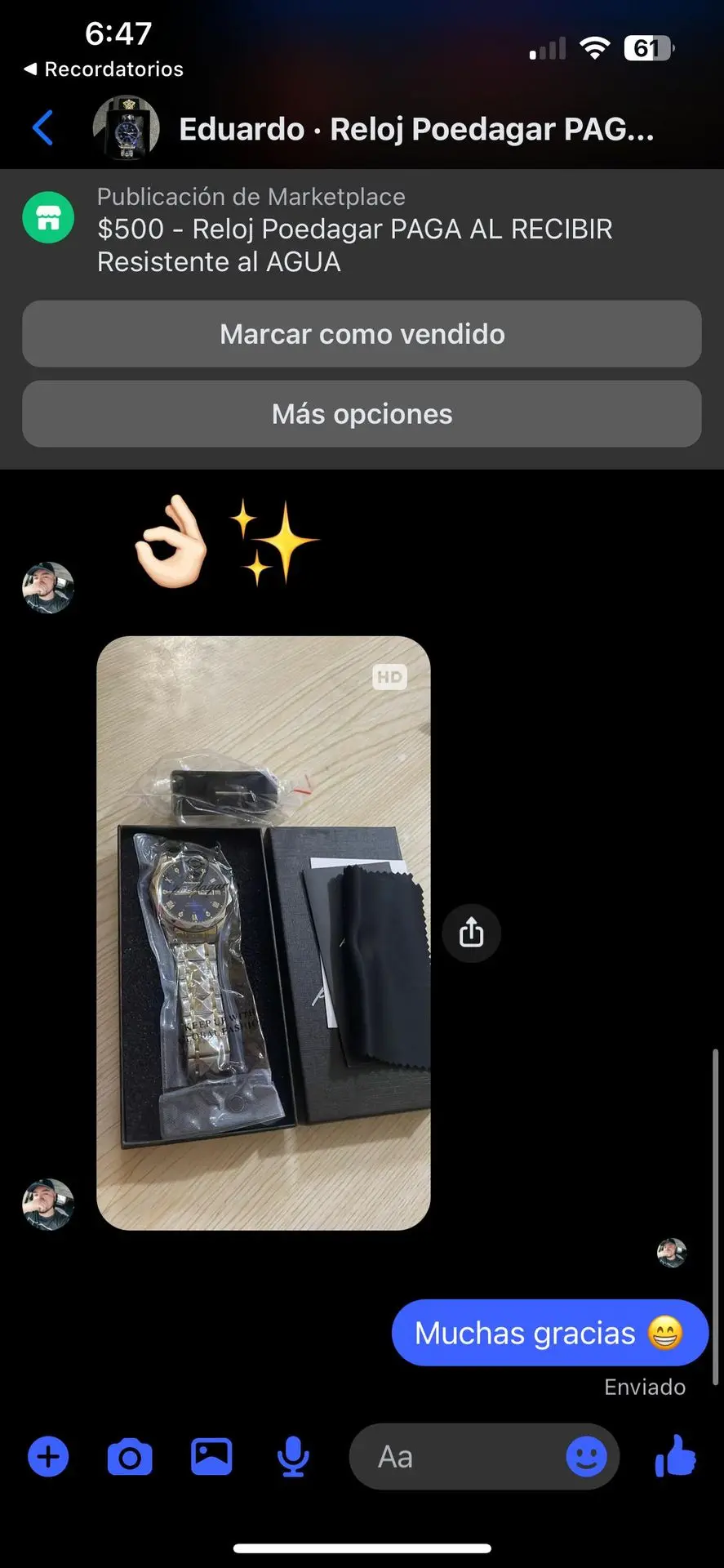Open Más opciones for the listing
Screen dimensions: 724x1568
362,414
